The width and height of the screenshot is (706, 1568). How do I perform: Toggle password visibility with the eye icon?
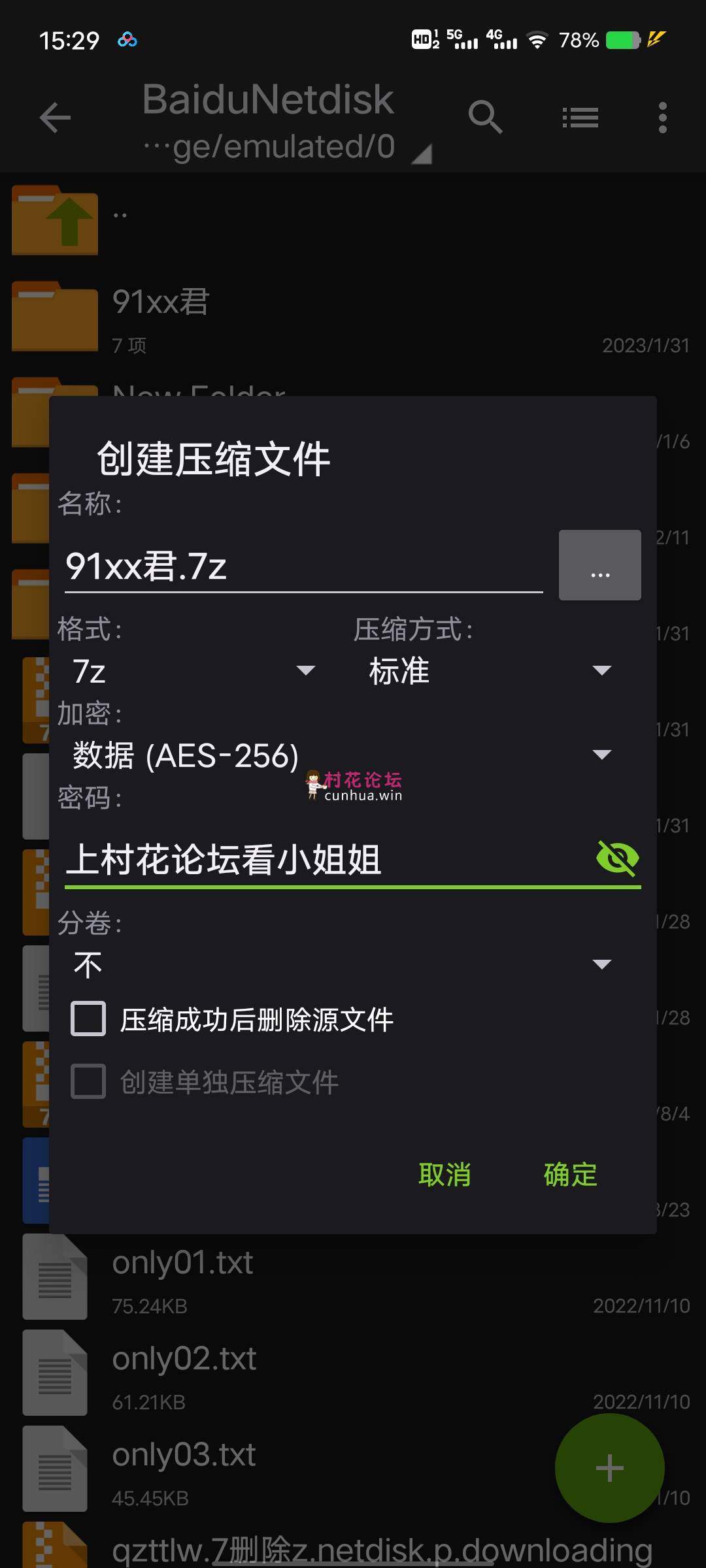[x=617, y=858]
